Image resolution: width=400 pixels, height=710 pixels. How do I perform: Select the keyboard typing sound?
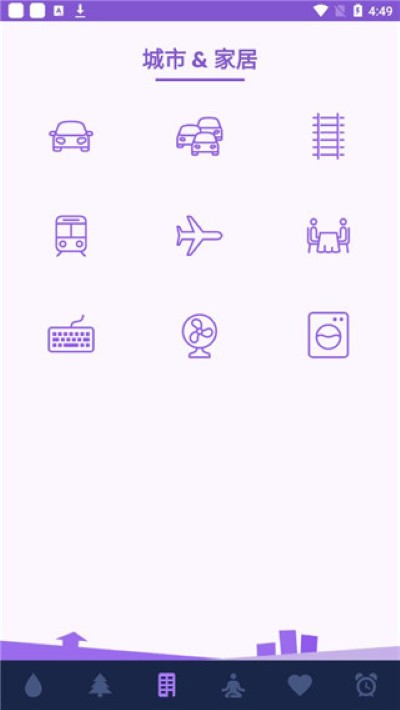point(71,334)
